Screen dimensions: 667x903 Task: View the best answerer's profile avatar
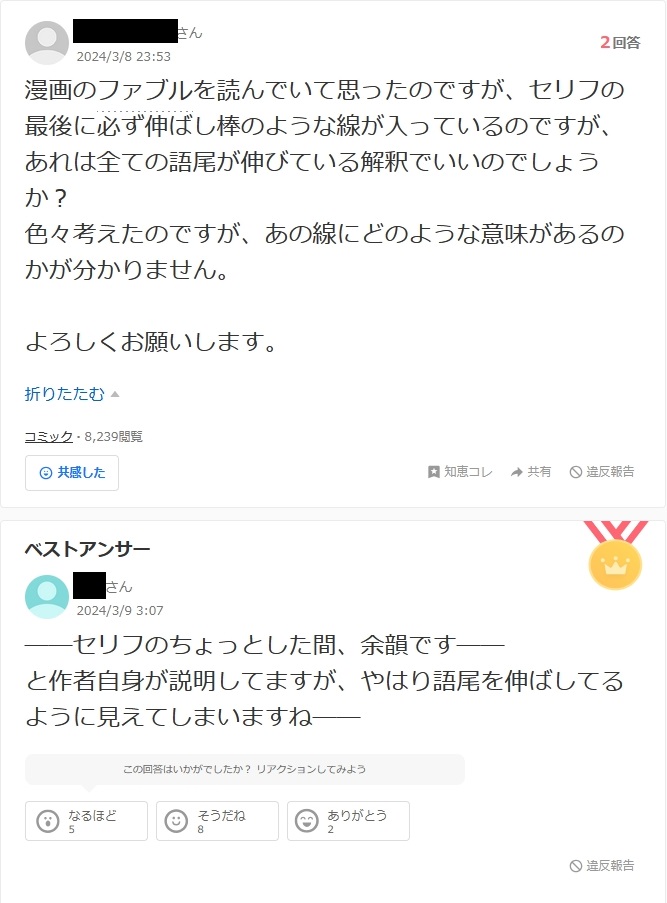click(46, 597)
